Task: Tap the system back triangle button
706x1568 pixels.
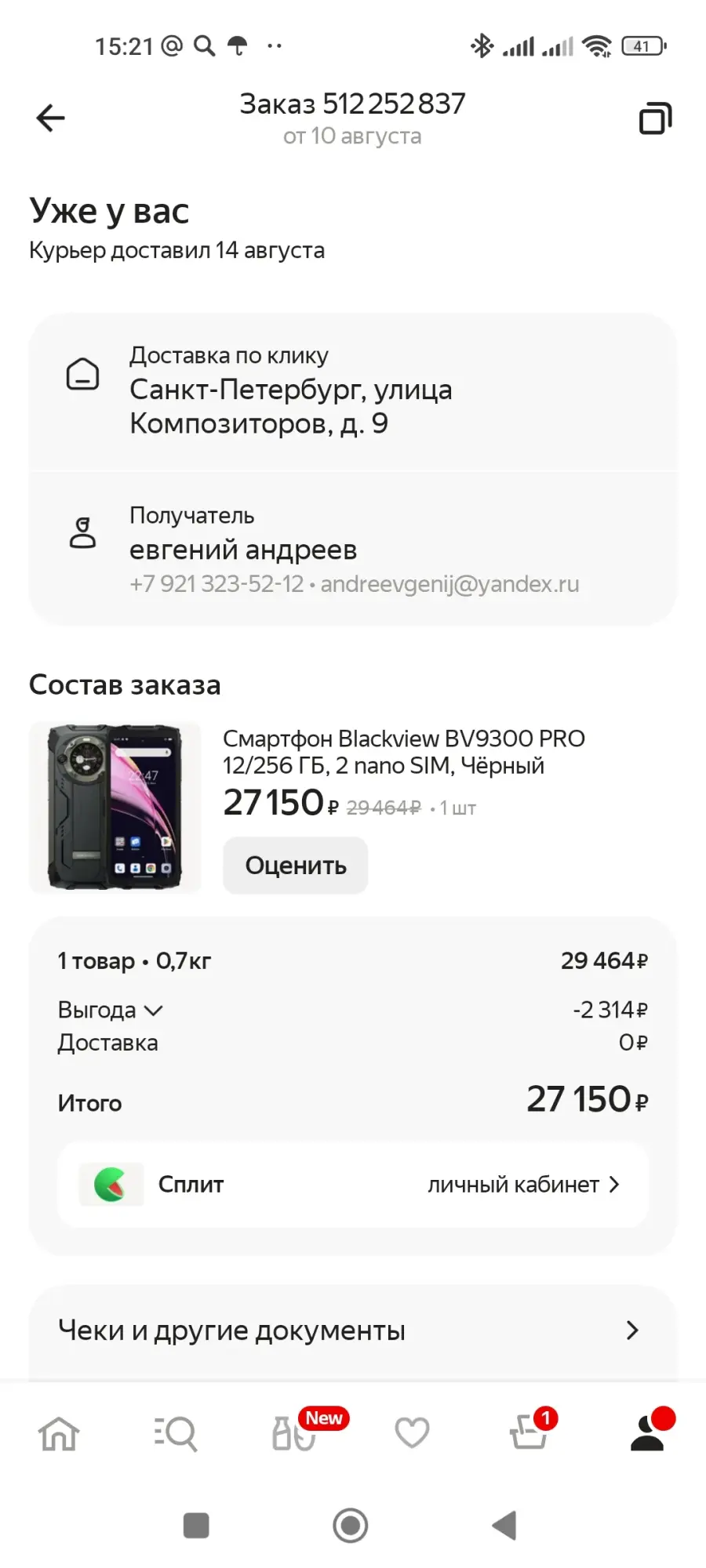Action: [x=504, y=1526]
